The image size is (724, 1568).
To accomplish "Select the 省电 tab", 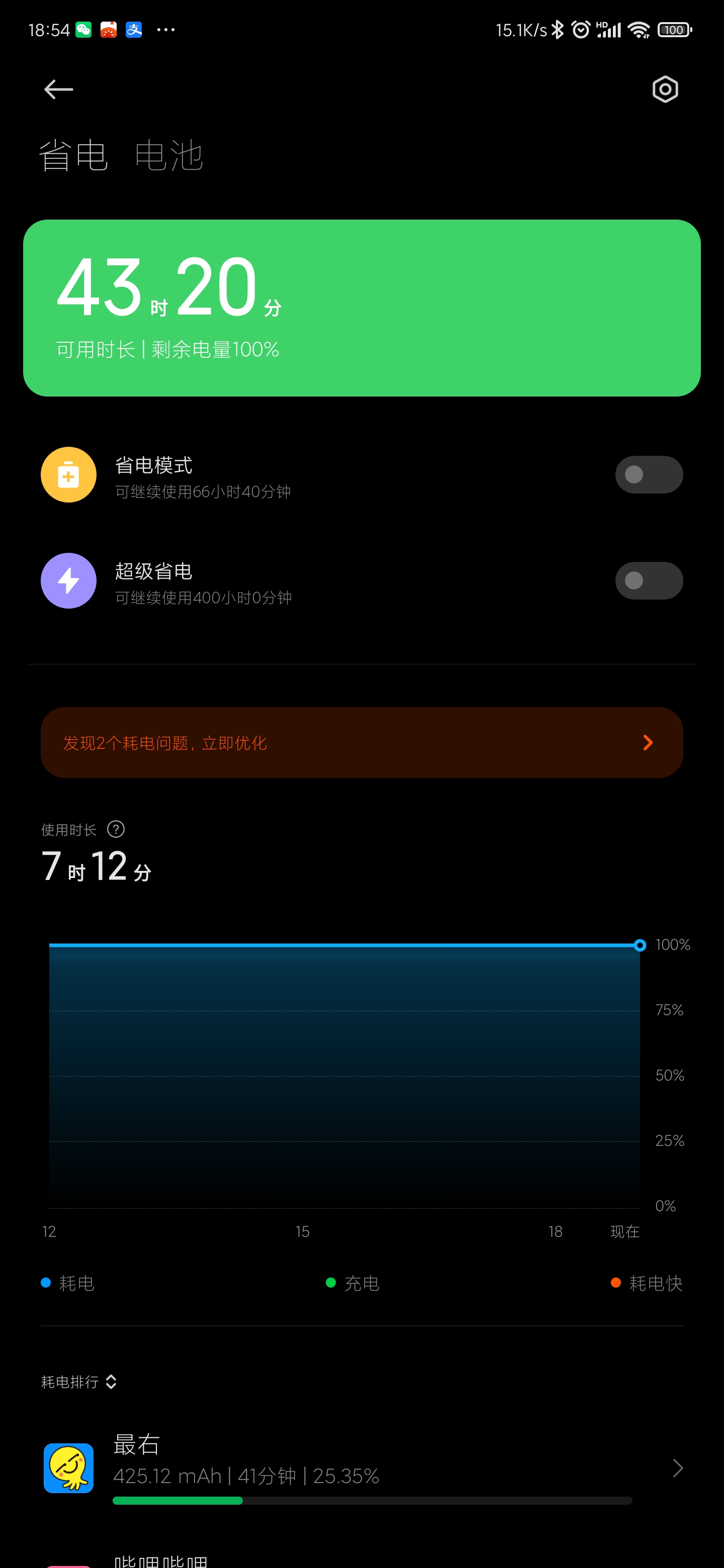I will click(74, 155).
